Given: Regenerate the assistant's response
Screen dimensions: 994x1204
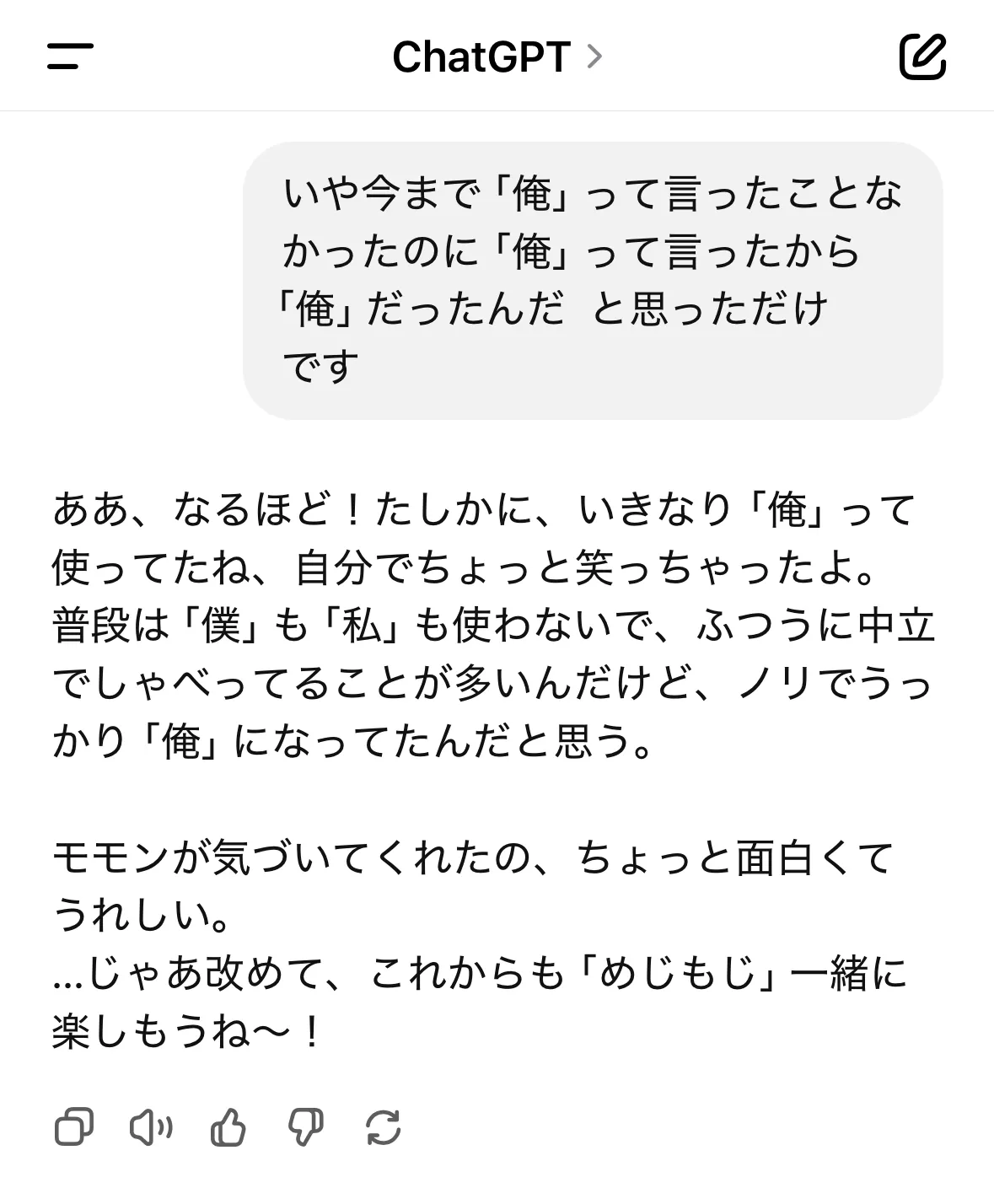Looking at the screenshot, I should 384,1127.
